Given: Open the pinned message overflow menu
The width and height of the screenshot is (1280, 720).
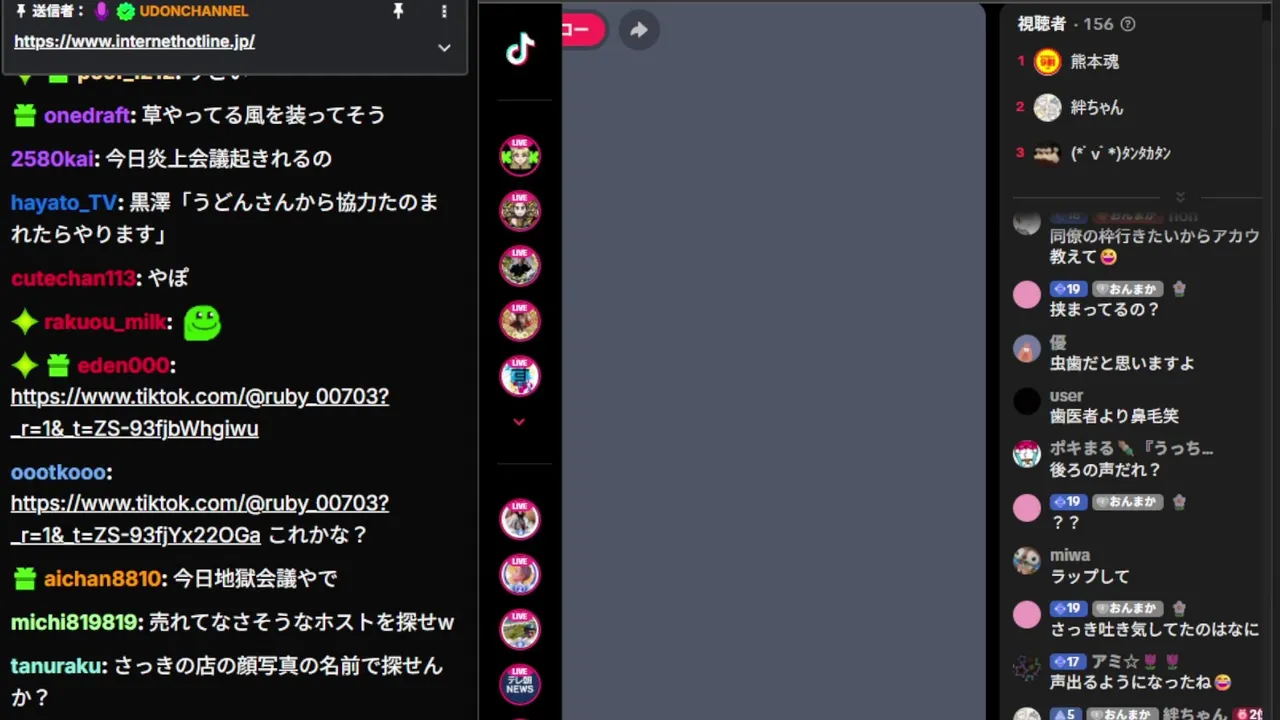Looking at the screenshot, I should [x=444, y=12].
